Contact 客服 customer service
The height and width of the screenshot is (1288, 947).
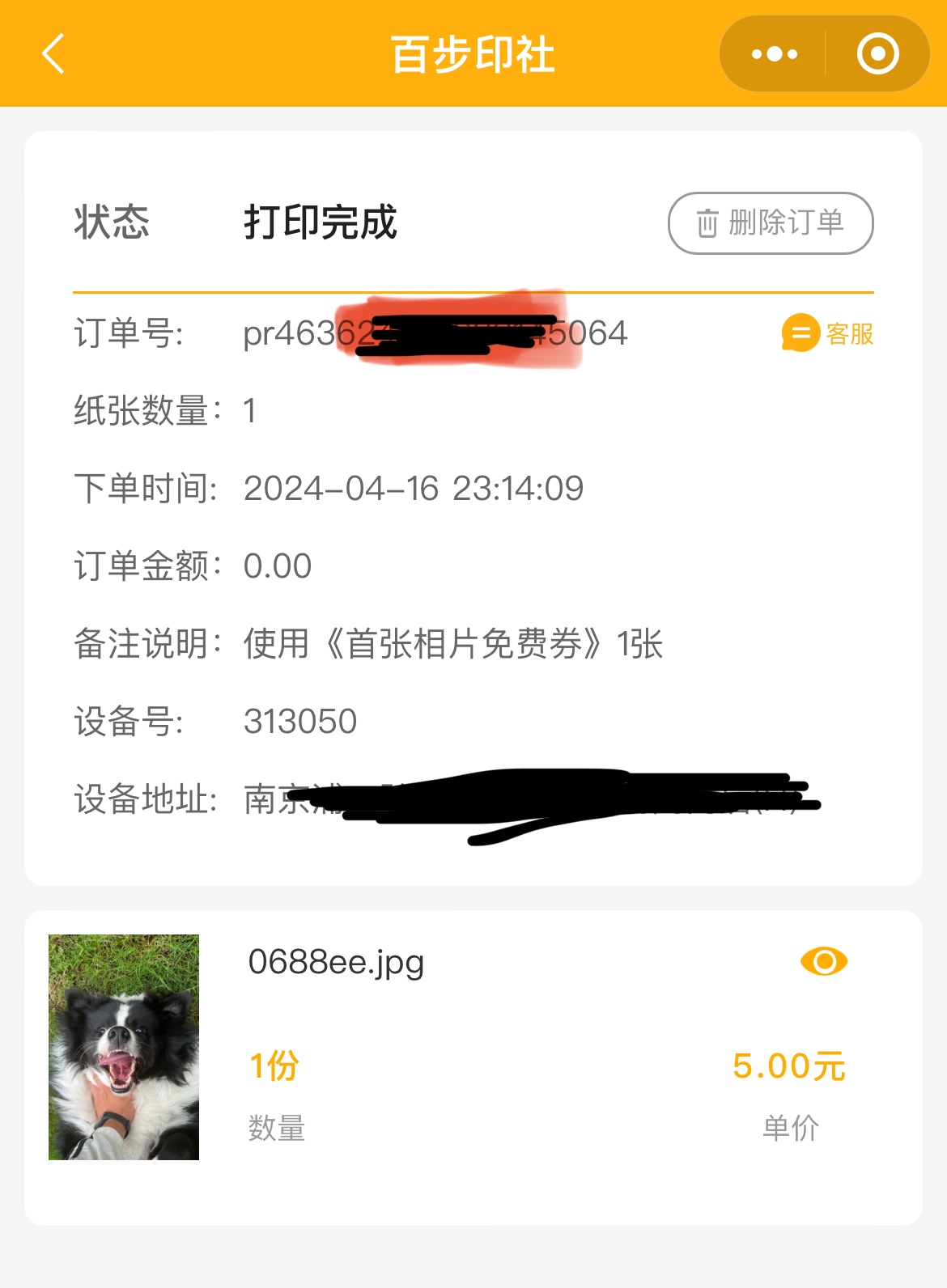[827, 333]
